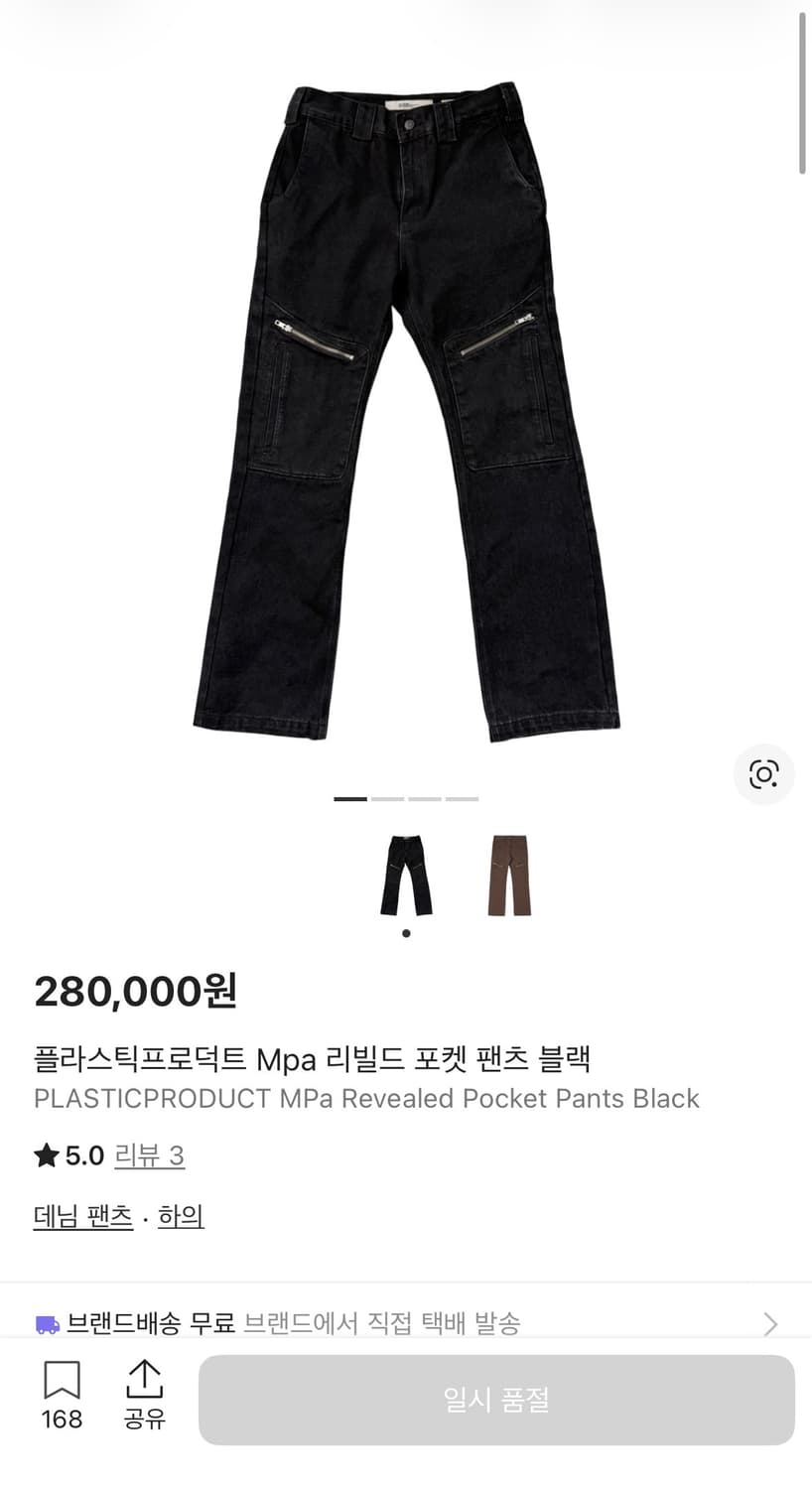Click the star rating icon

pos(45,1154)
